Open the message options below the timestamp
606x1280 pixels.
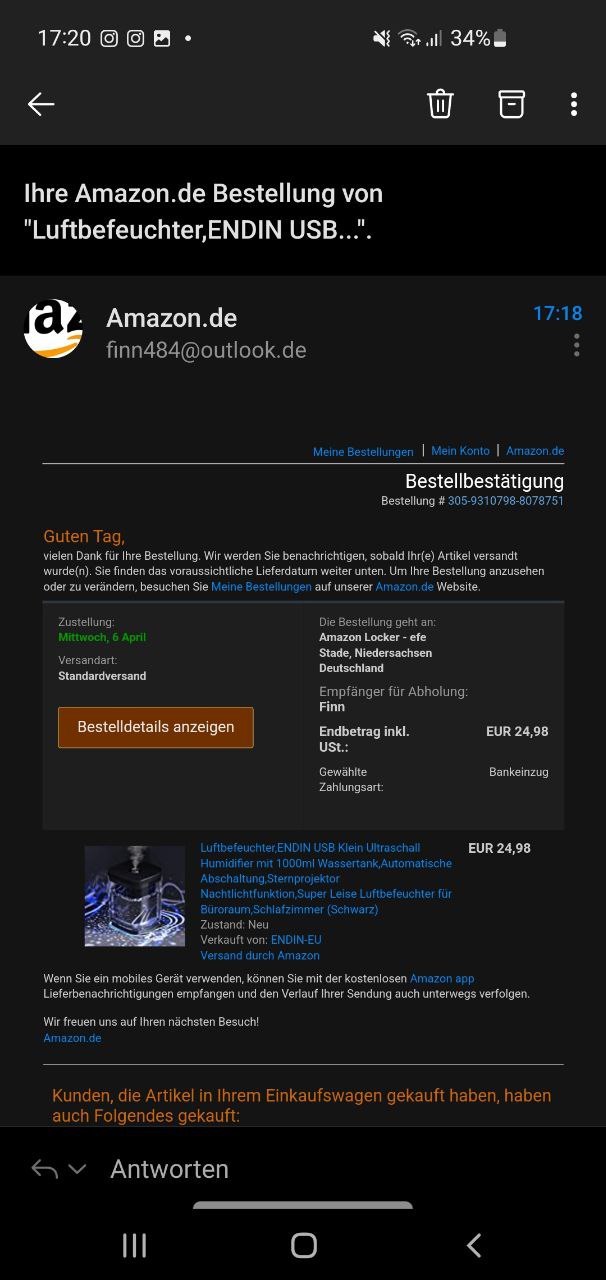pyautogui.click(x=576, y=346)
